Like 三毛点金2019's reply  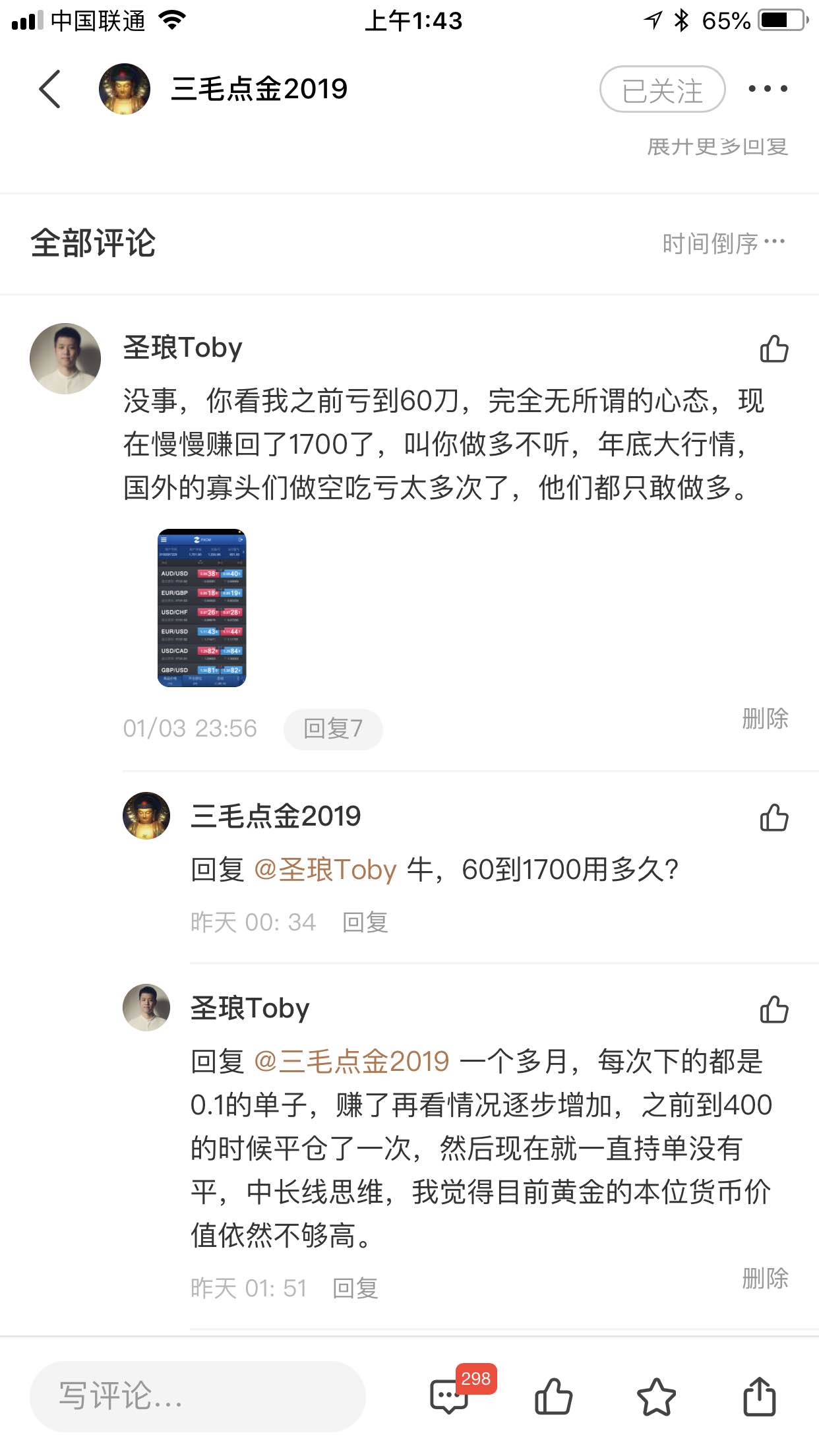pos(774,818)
